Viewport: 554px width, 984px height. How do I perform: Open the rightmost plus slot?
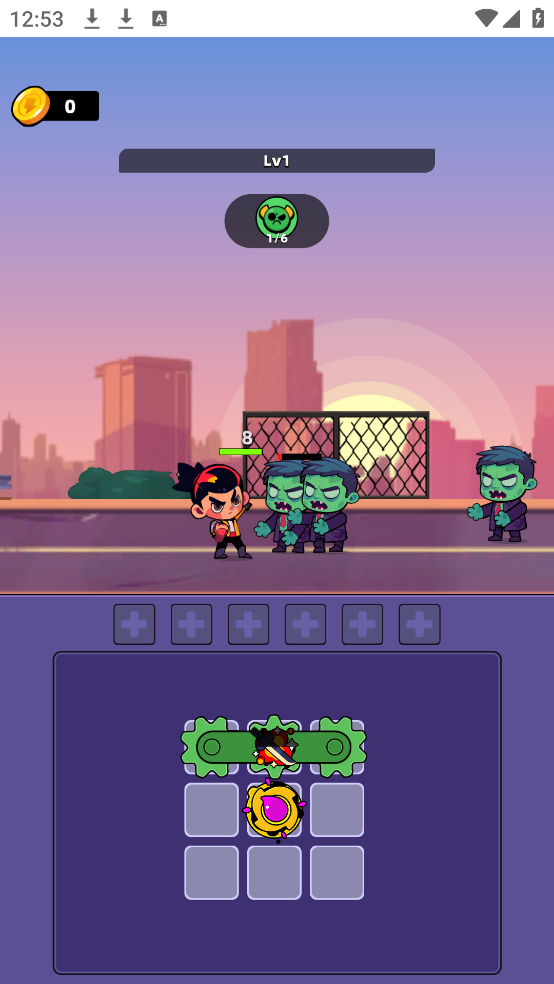pyautogui.click(x=420, y=624)
